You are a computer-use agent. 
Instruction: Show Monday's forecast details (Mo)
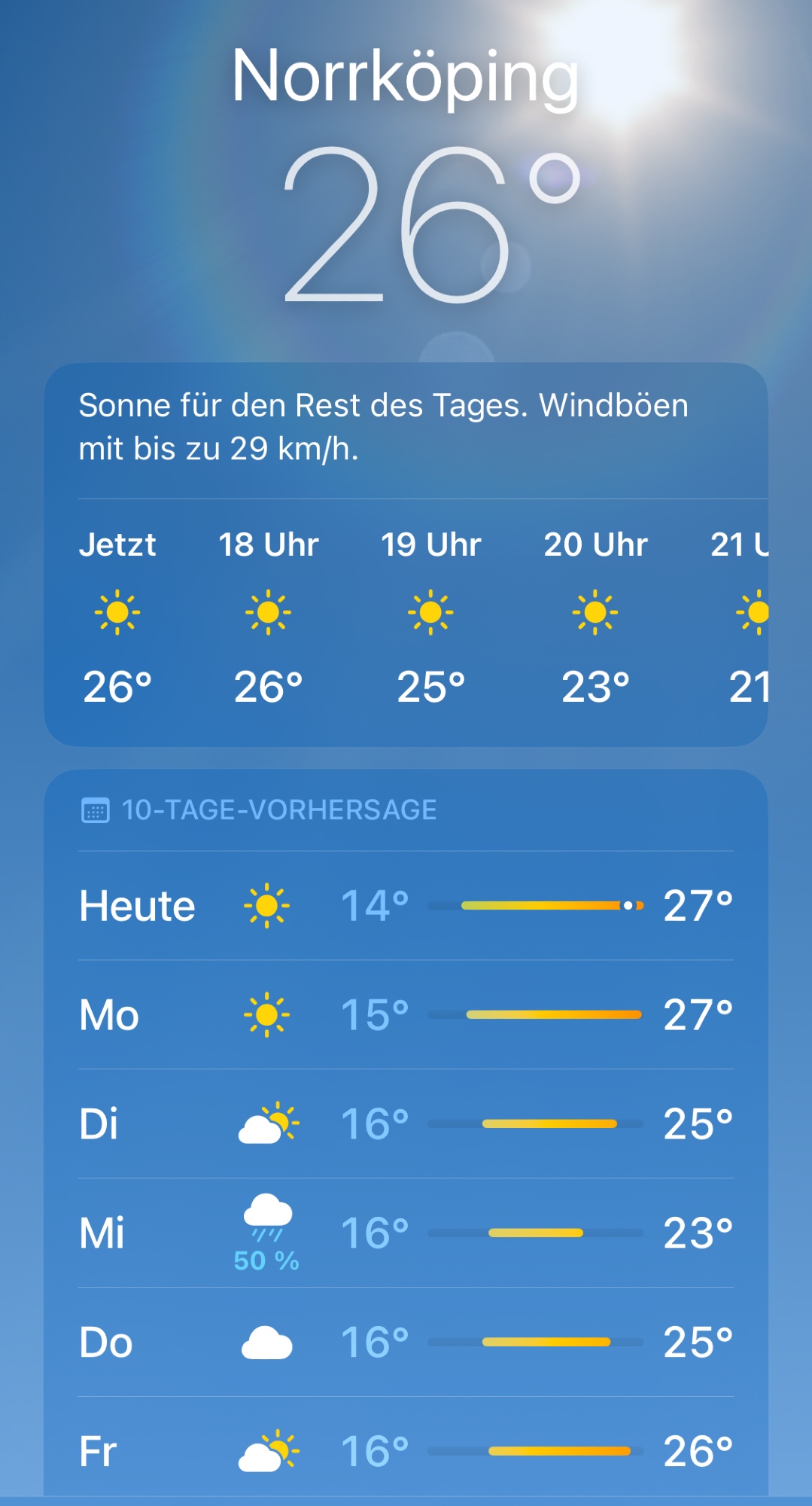coord(406,1015)
